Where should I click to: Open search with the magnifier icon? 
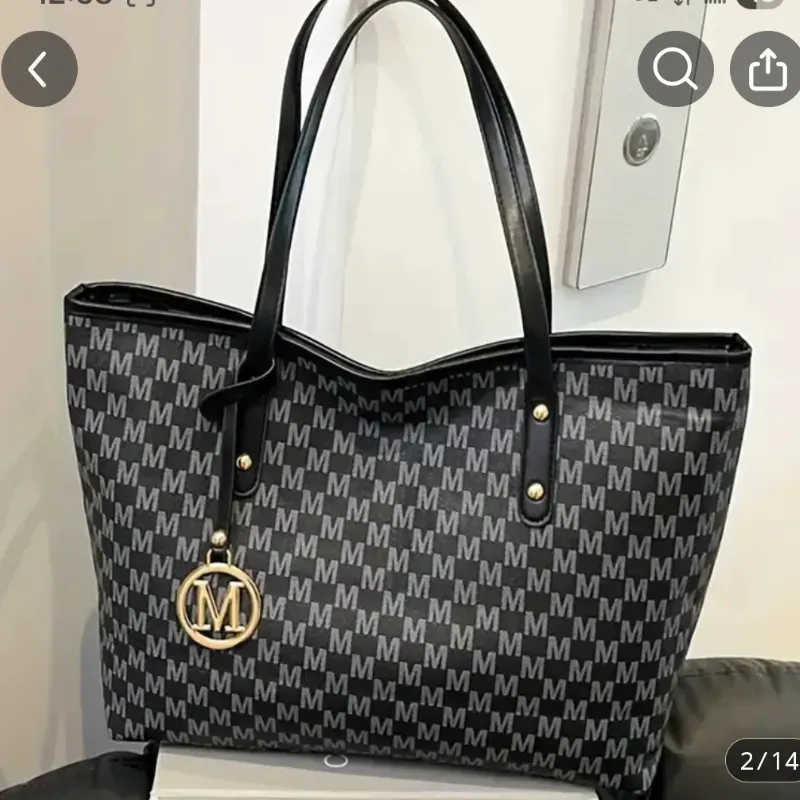coord(675,69)
